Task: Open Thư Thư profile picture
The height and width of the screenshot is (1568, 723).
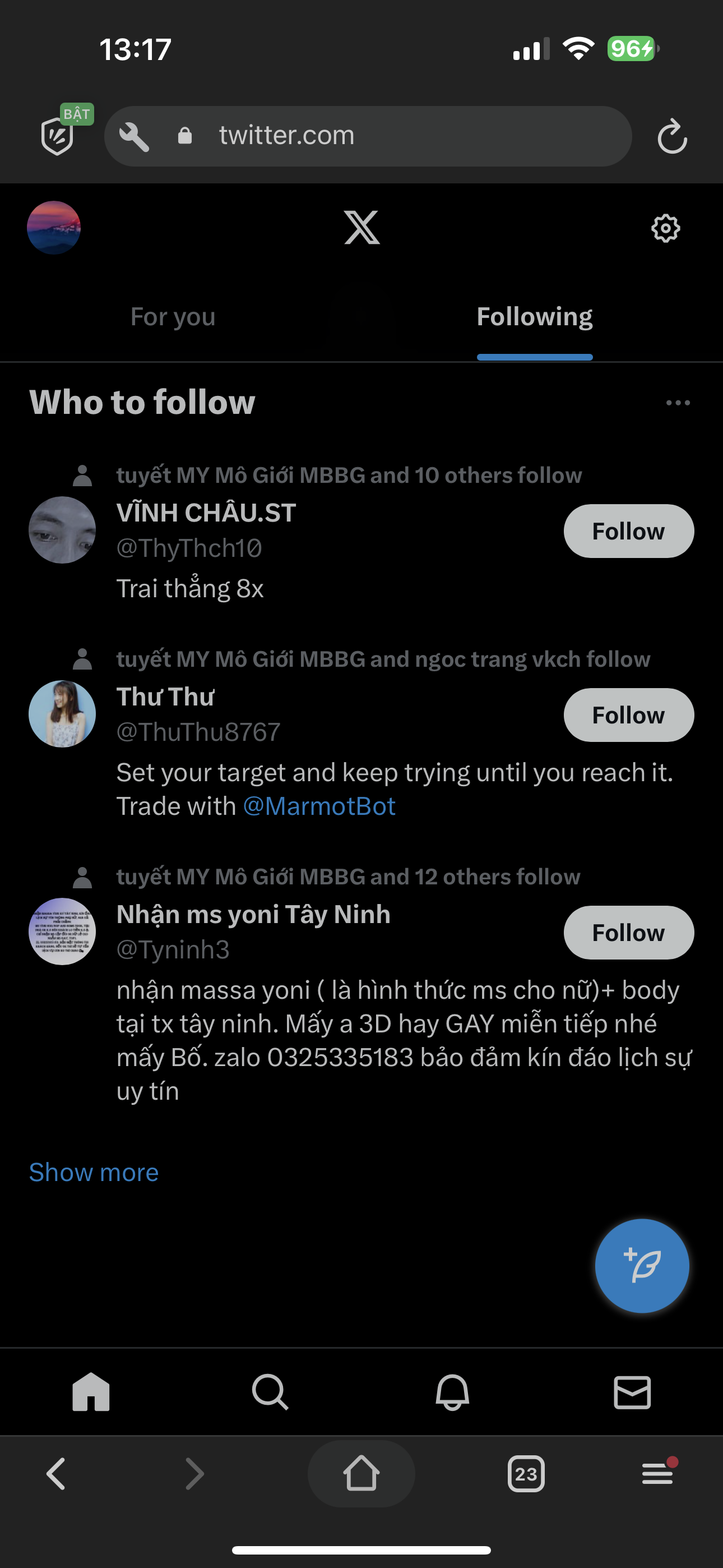Action: [x=62, y=713]
